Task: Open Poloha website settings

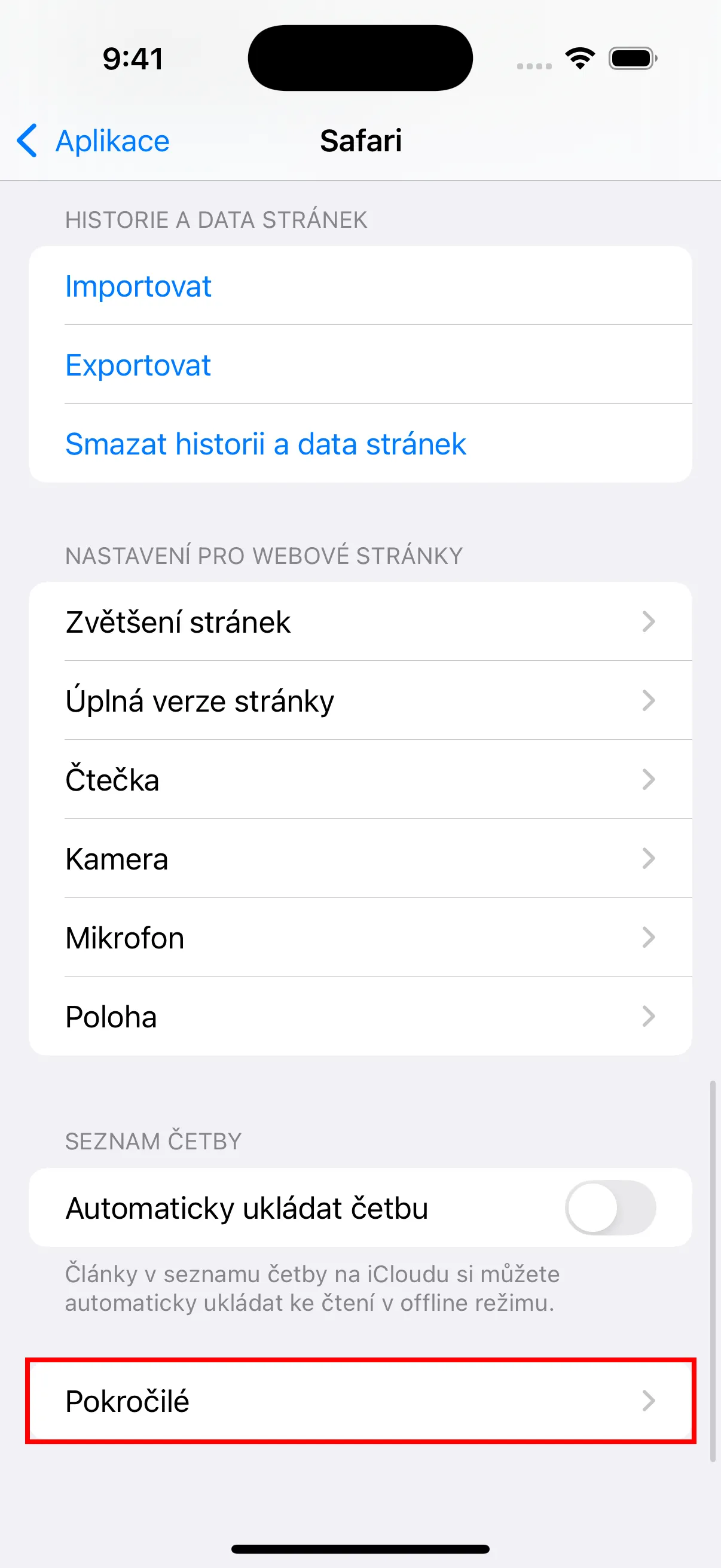Action: (360, 1017)
